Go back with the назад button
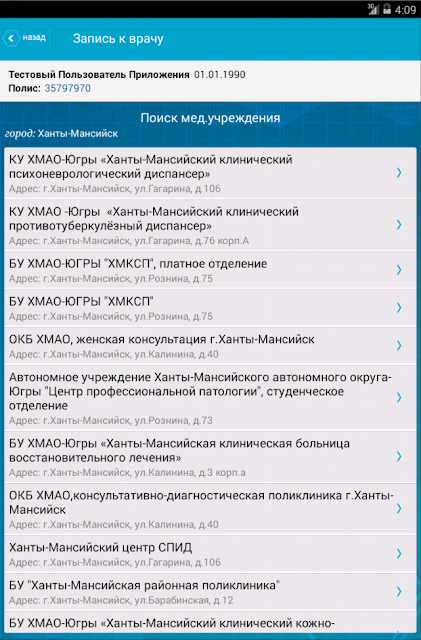Screen dimensions: 421x640 25,38
